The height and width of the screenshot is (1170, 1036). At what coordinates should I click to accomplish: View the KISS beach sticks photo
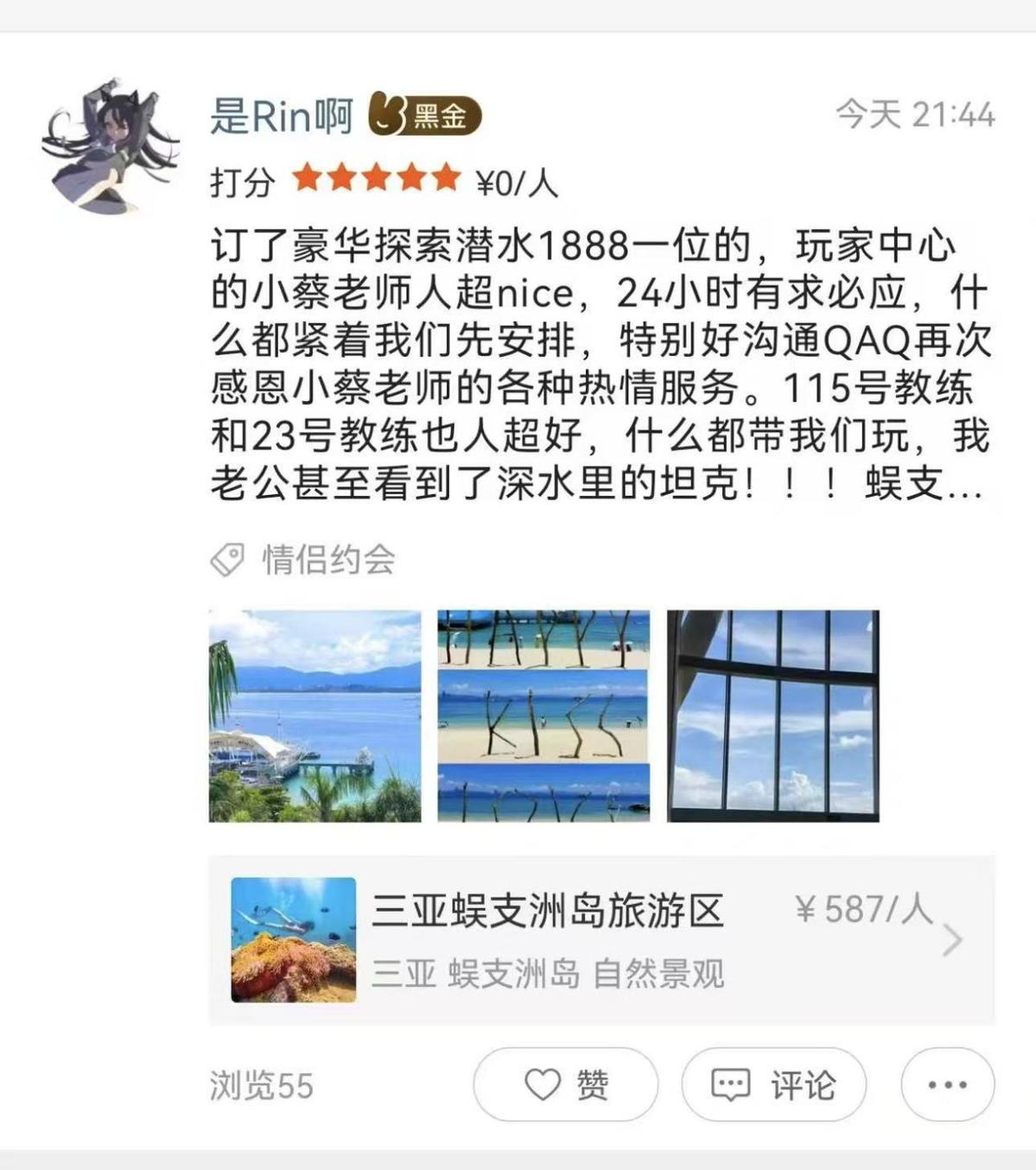[543, 715]
